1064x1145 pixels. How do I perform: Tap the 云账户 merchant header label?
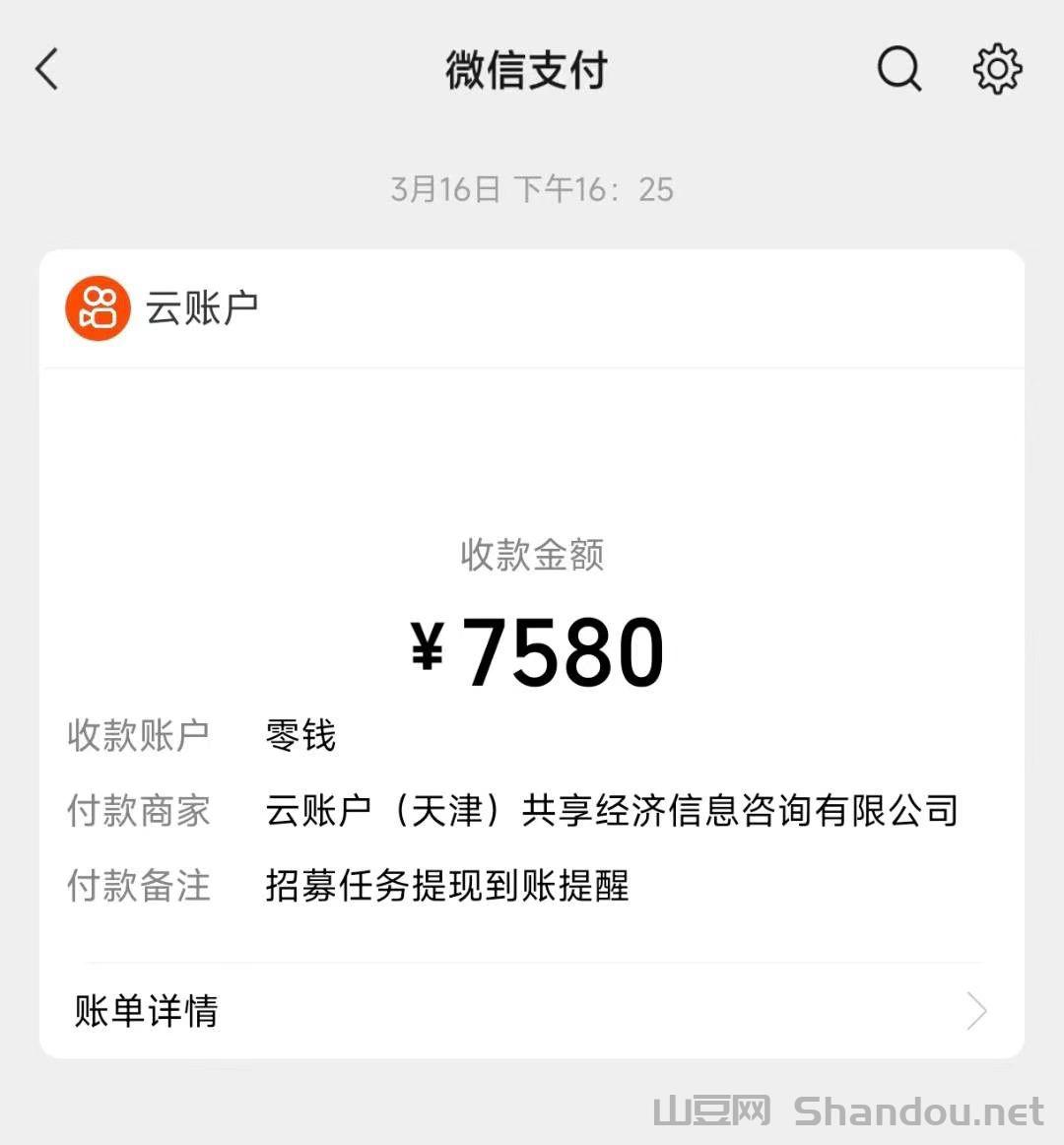coord(202,307)
